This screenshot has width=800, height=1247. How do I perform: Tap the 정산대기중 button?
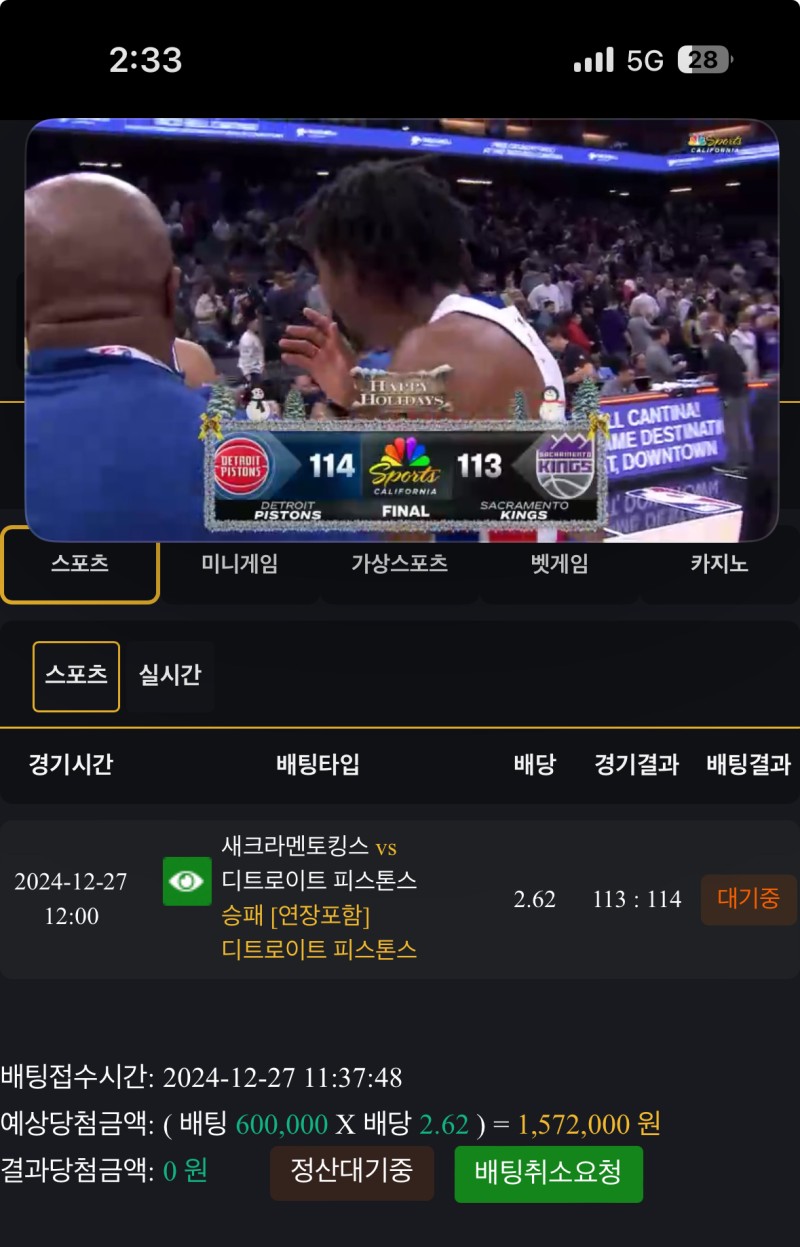click(x=352, y=1172)
